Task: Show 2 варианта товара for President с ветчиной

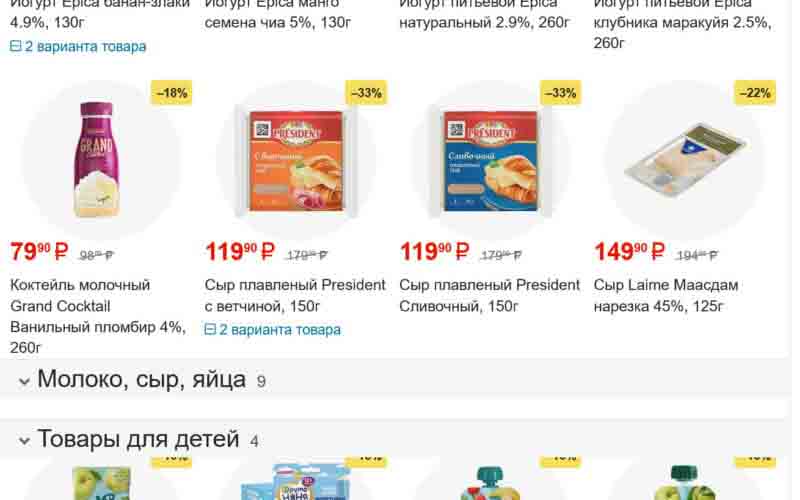Action: [273, 330]
